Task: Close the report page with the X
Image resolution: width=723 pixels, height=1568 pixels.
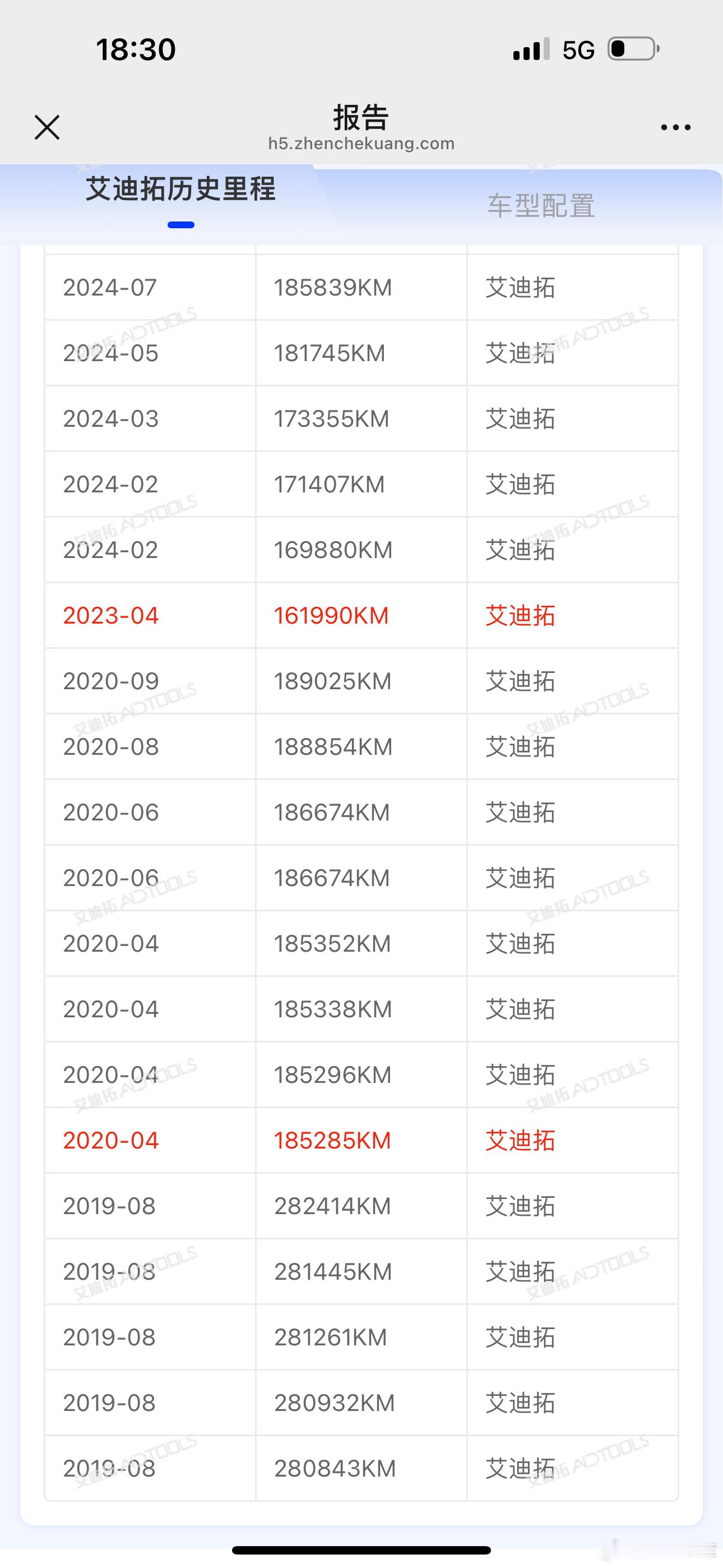Action: click(47, 127)
